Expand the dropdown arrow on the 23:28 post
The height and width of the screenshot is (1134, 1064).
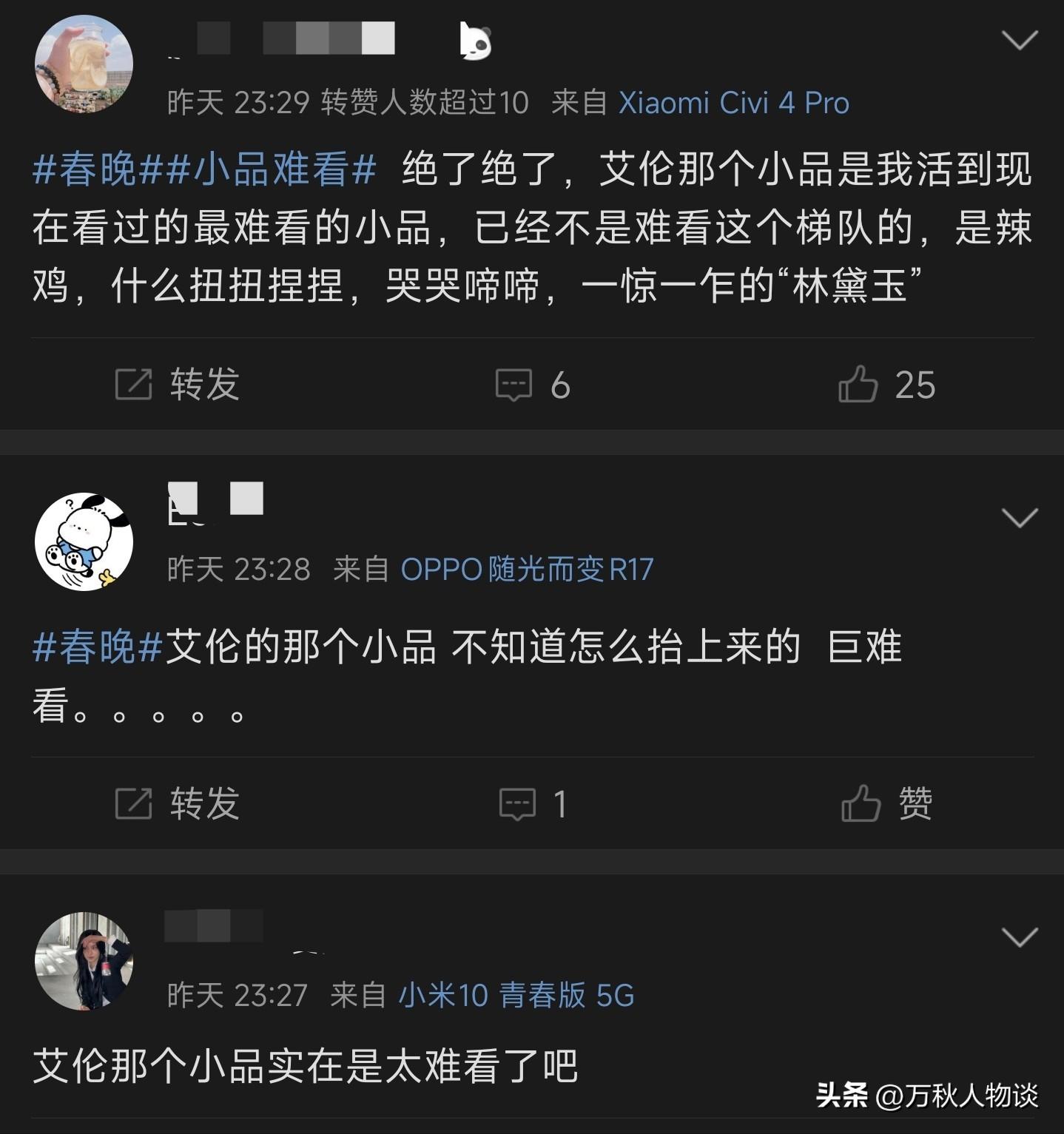tap(1019, 518)
